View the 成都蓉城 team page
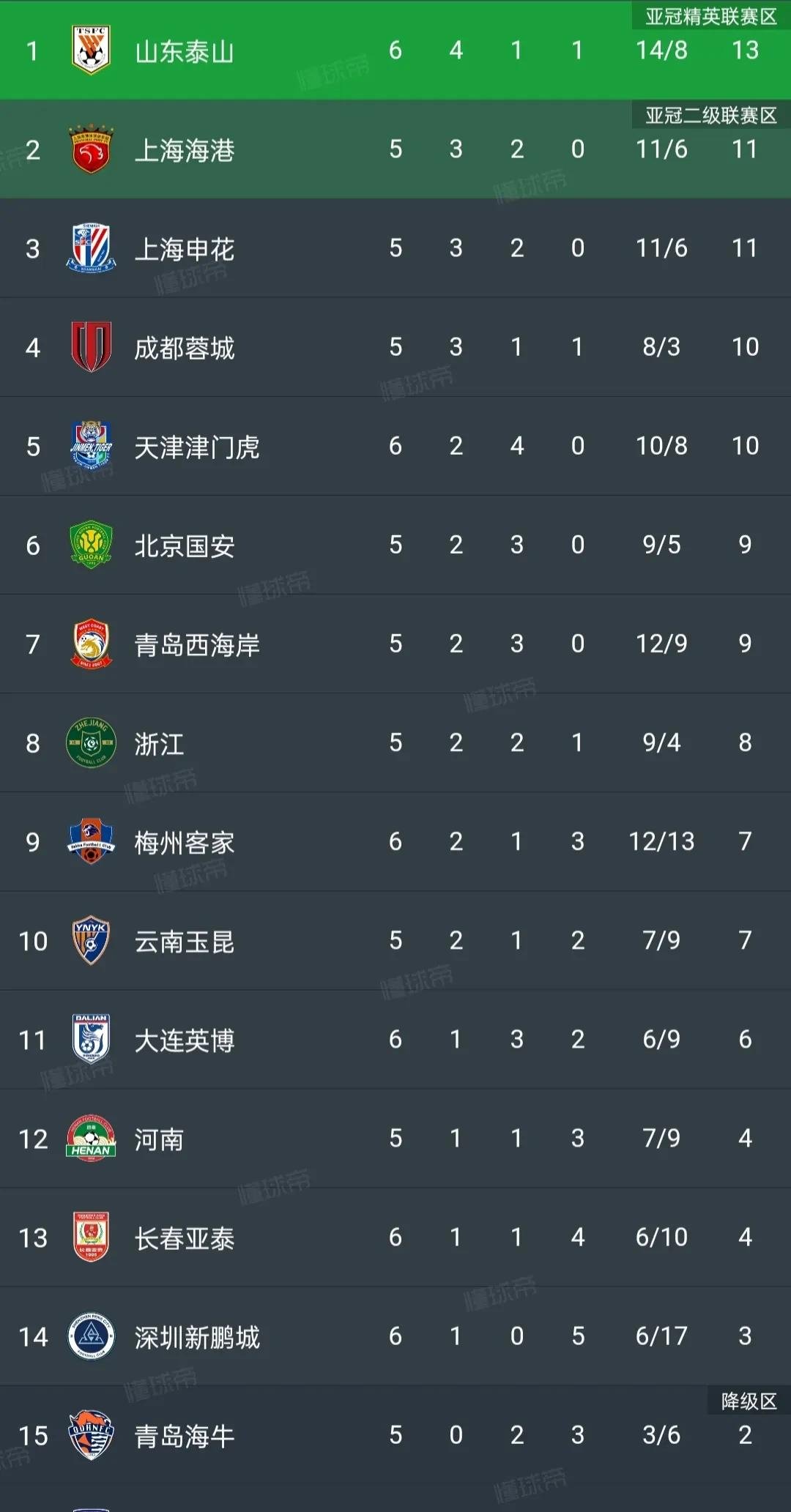This screenshot has width=791, height=1512. (x=185, y=348)
